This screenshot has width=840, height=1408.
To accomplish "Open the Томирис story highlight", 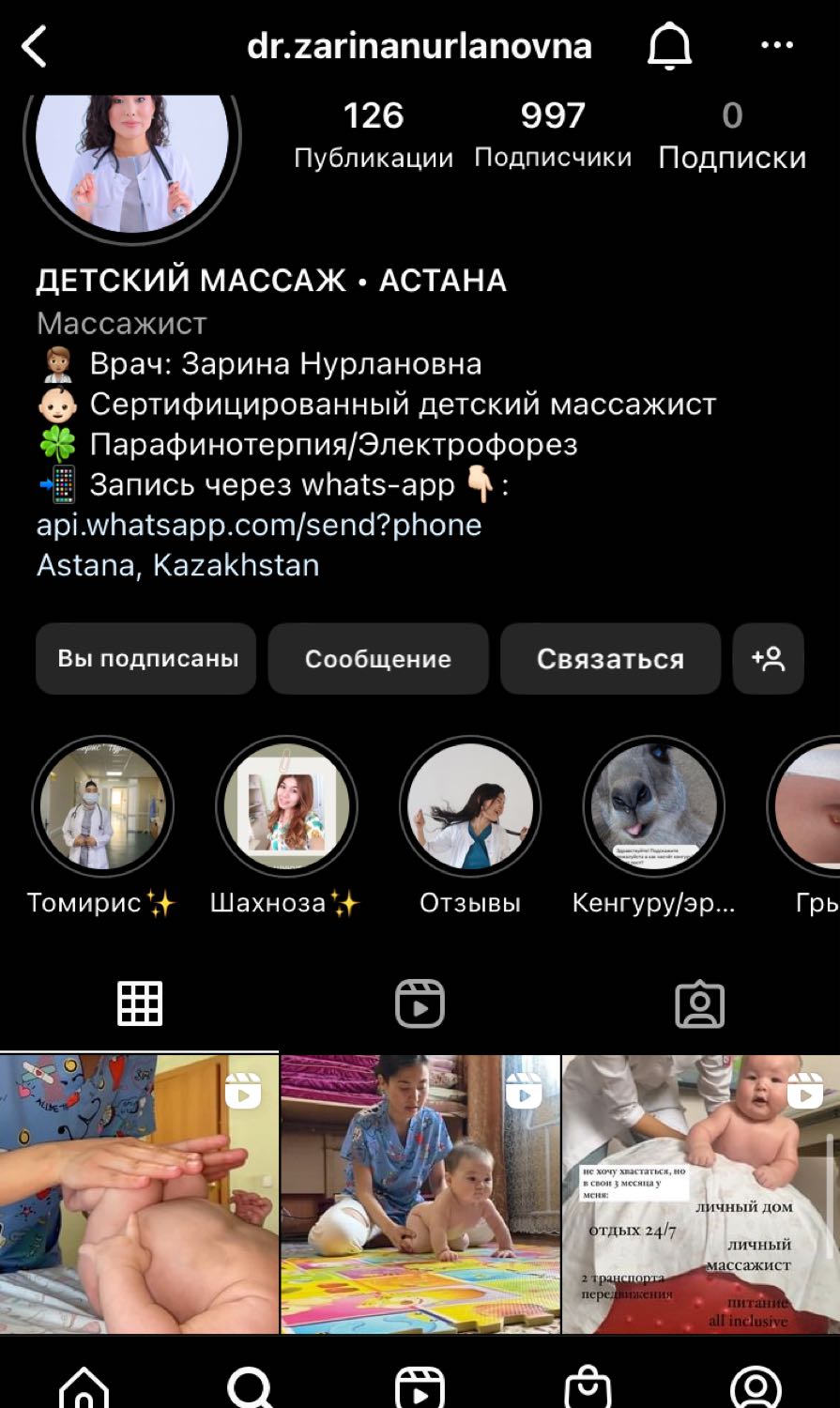I will click(102, 806).
